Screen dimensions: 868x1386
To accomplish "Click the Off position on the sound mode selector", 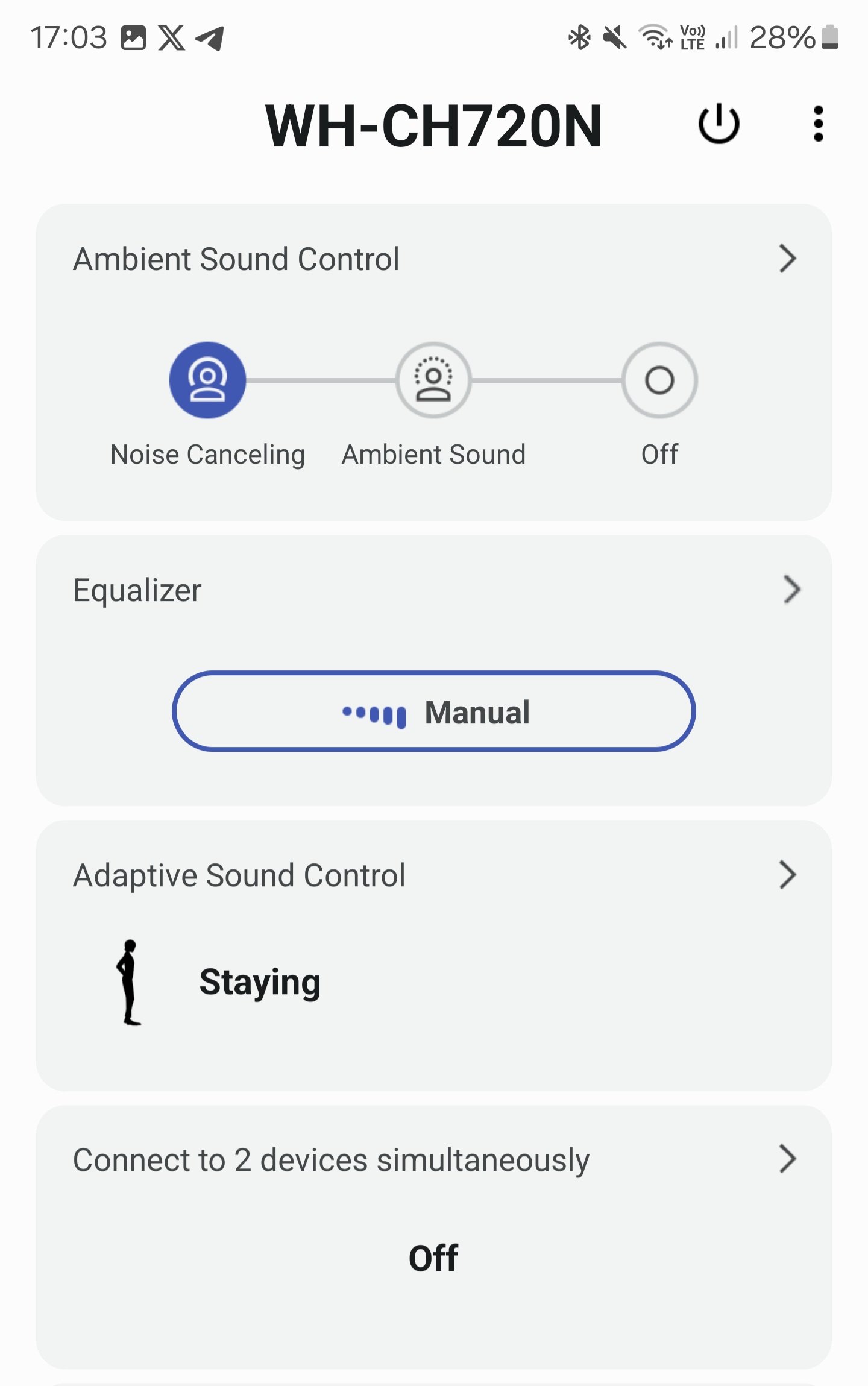I will [659, 379].
